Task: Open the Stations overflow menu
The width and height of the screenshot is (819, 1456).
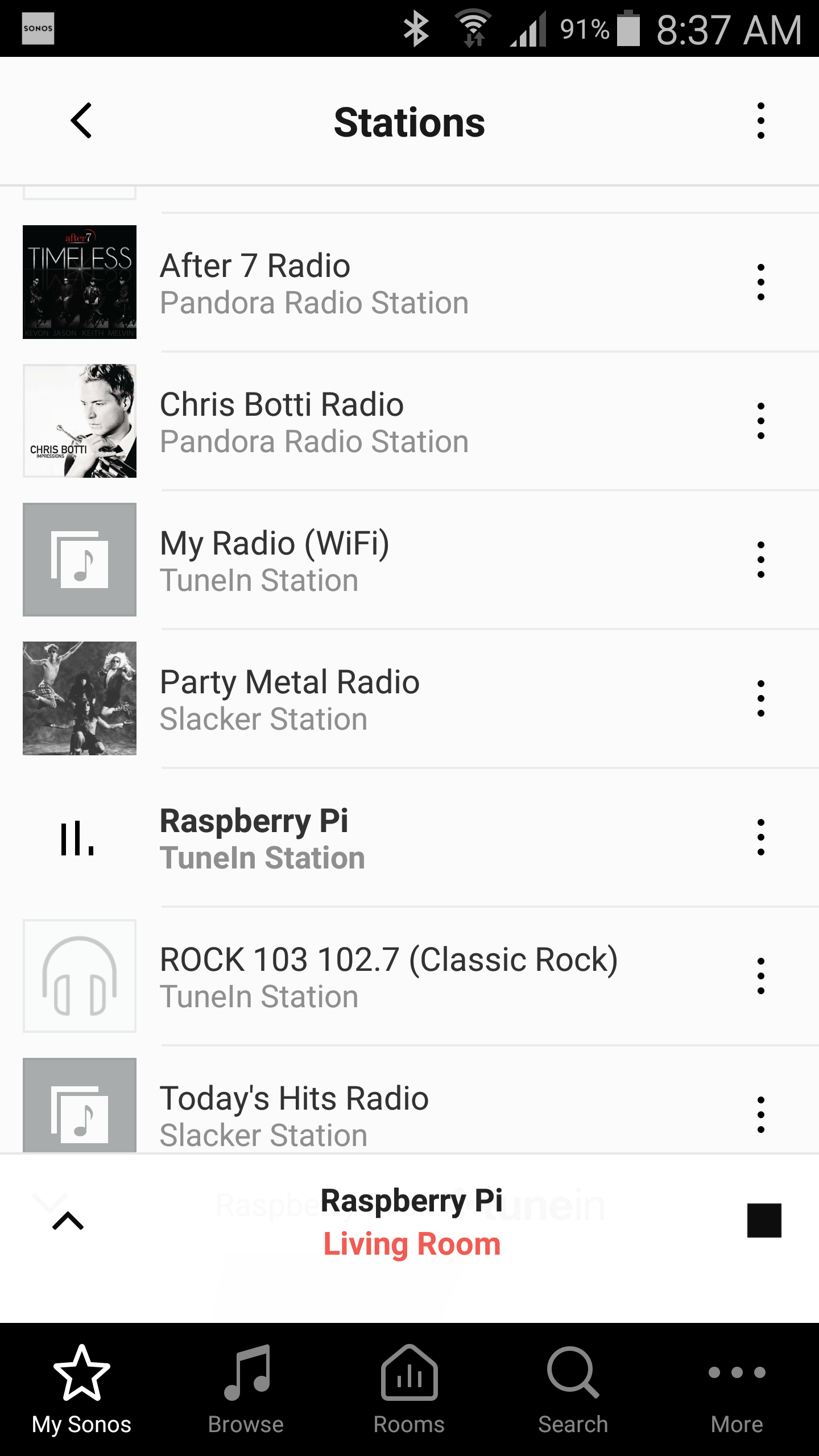Action: tap(760, 121)
